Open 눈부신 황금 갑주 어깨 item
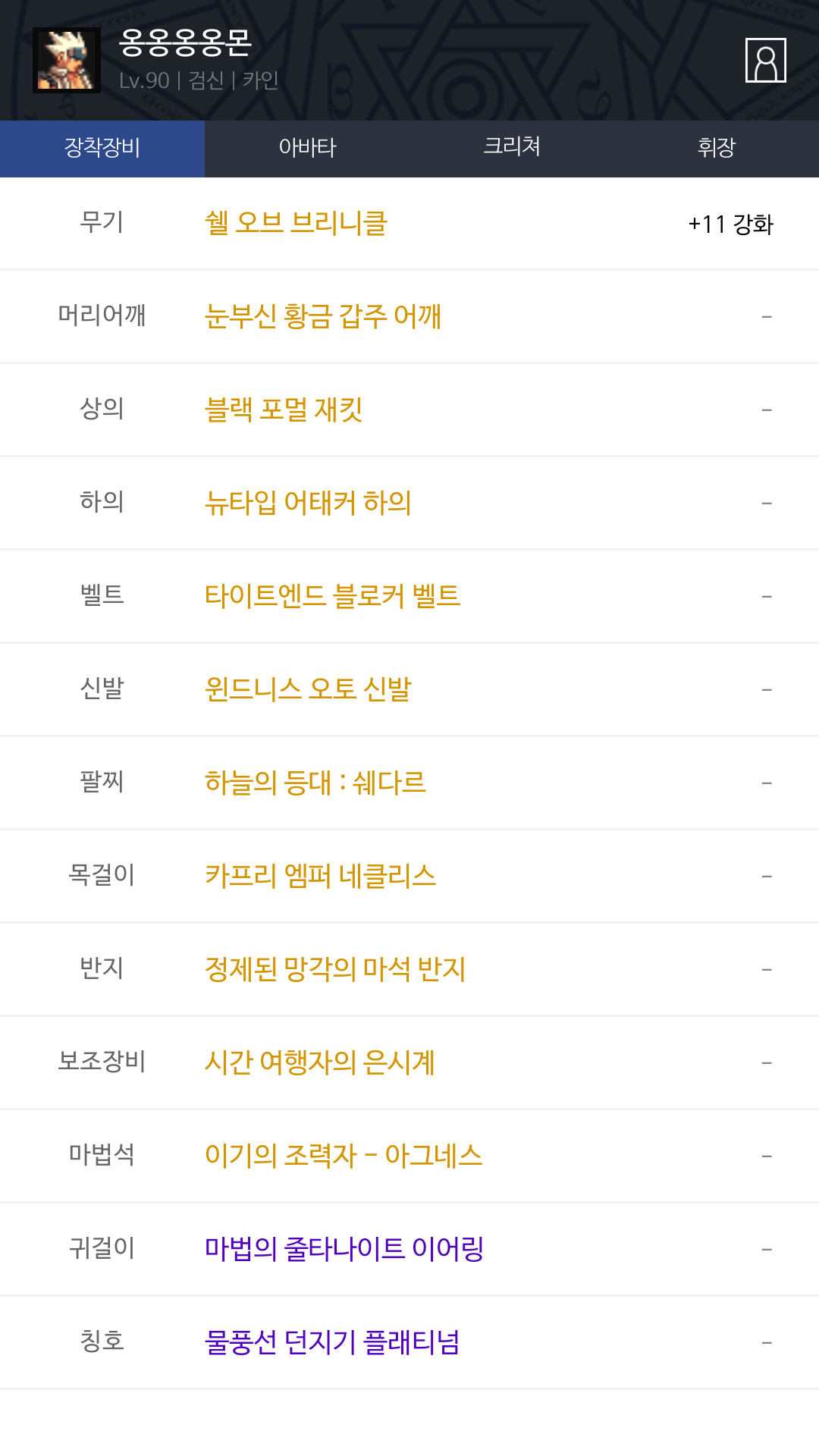This screenshot has height=1456, width=819. 323,317
